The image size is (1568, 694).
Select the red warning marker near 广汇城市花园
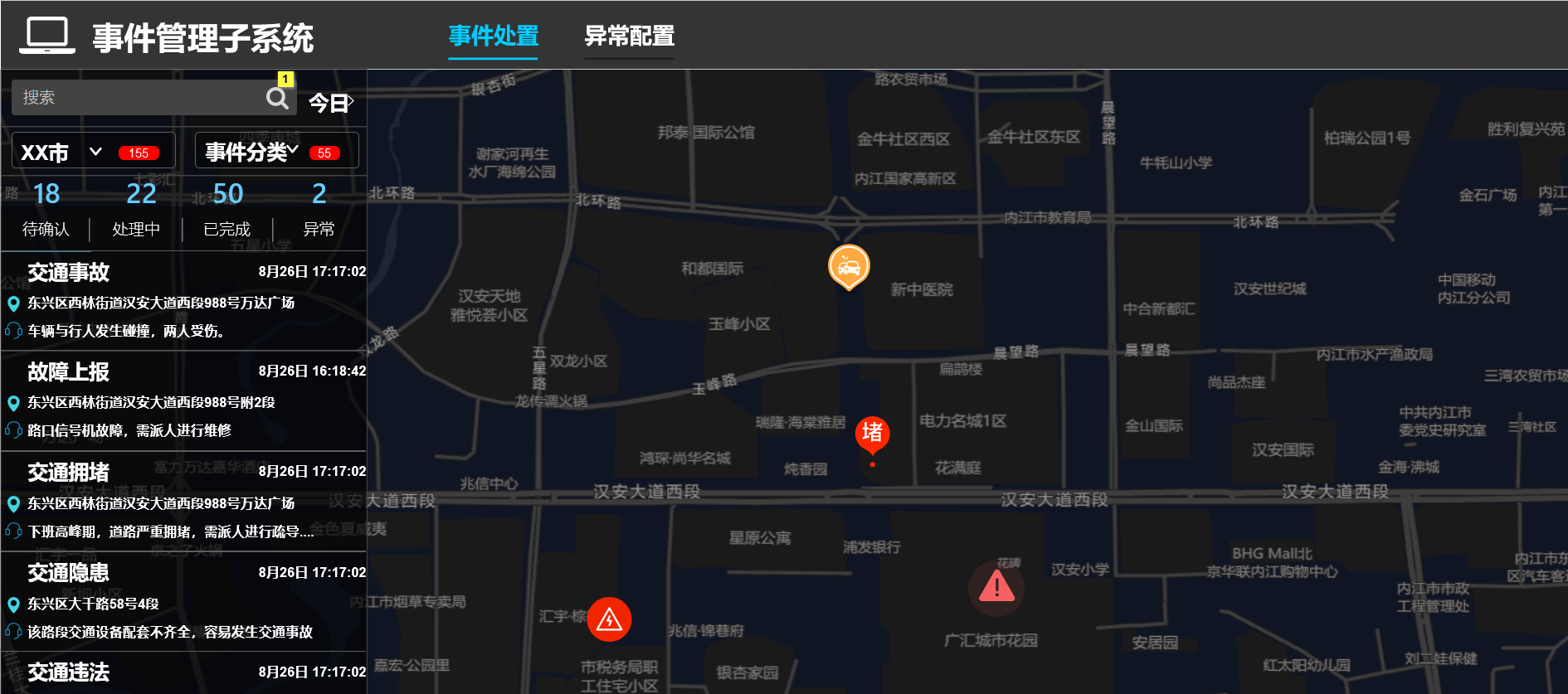[x=996, y=588]
